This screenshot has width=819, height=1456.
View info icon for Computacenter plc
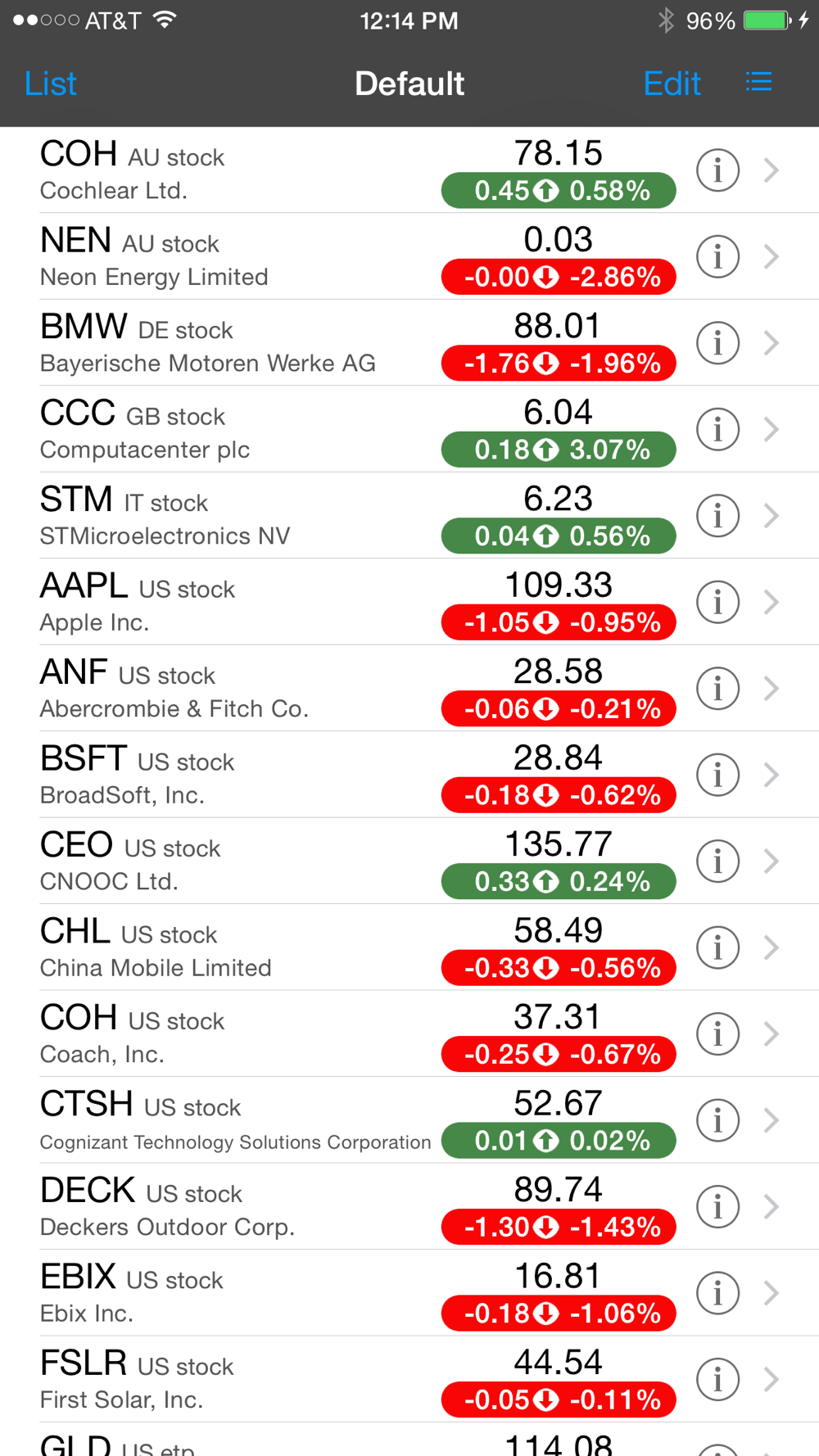click(717, 430)
